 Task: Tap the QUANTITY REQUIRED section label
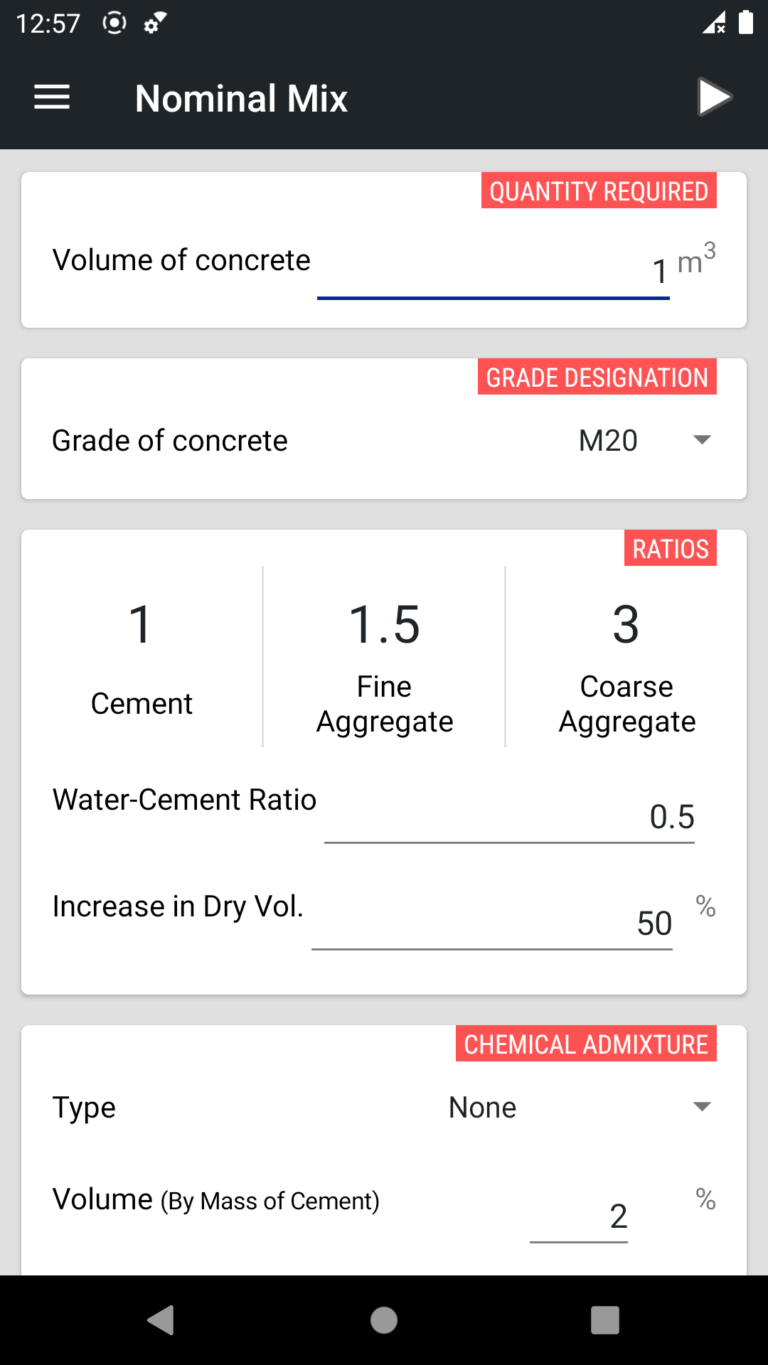point(598,190)
